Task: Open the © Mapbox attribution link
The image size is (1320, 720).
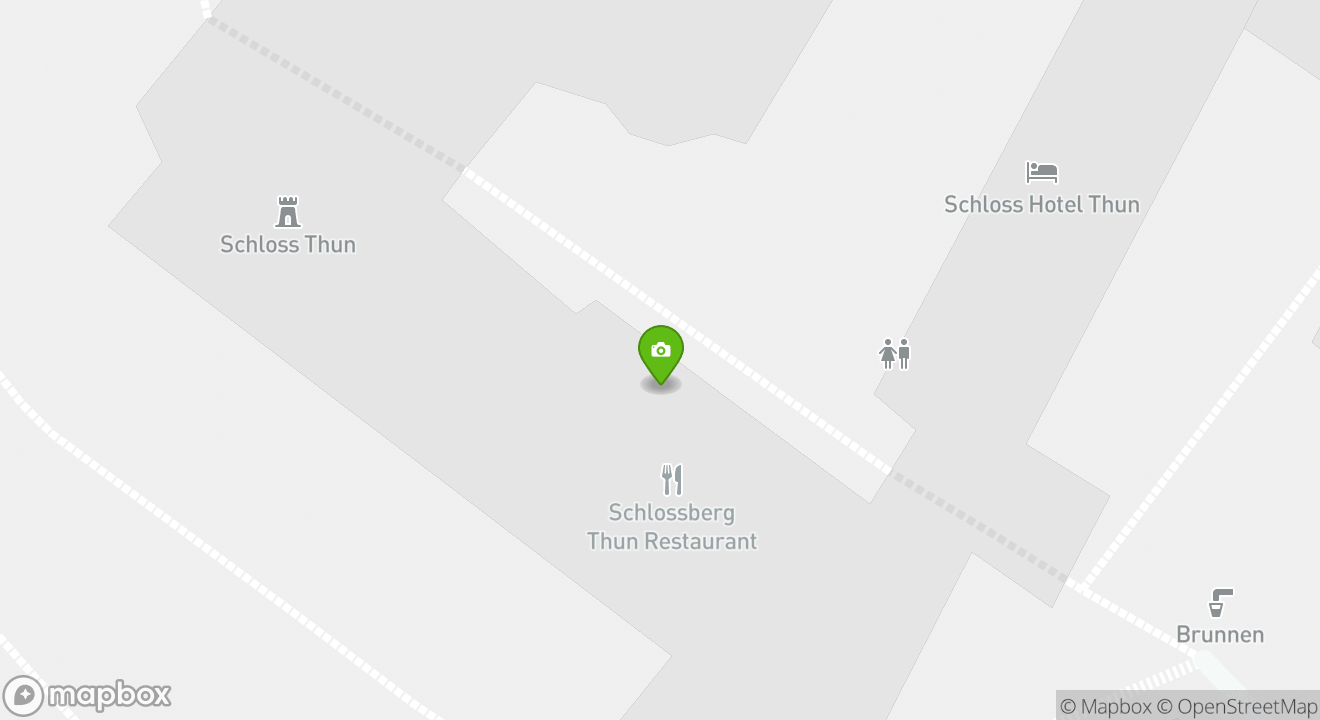Action: 1105,706
